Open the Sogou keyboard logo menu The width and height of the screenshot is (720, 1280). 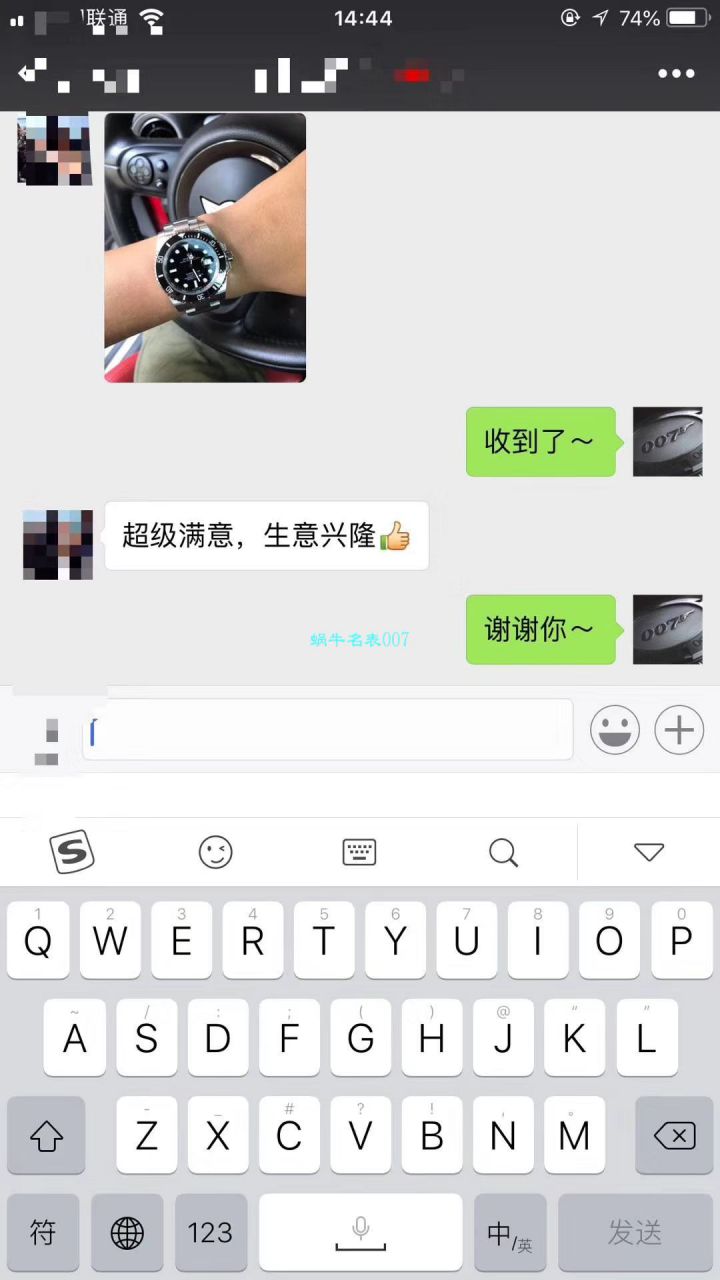[71, 852]
